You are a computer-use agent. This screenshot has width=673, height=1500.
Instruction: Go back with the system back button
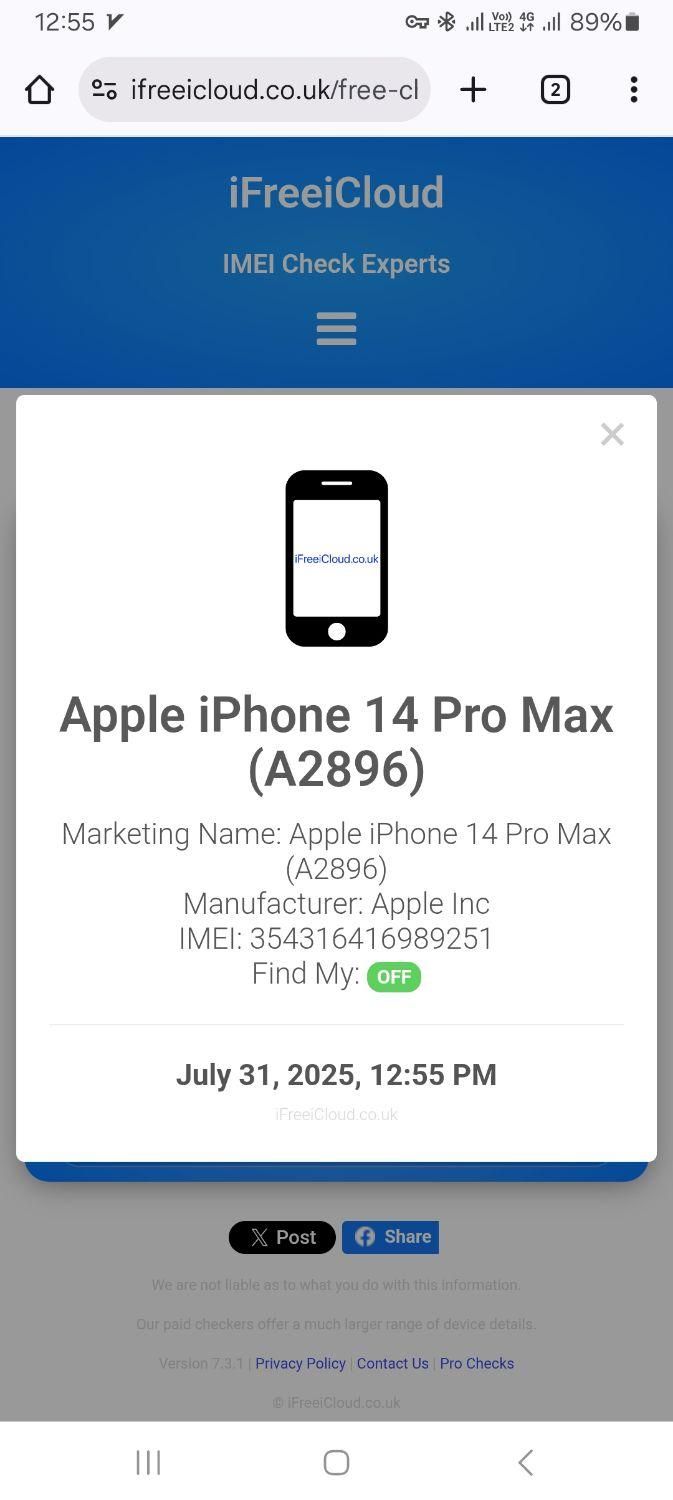click(x=525, y=1462)
